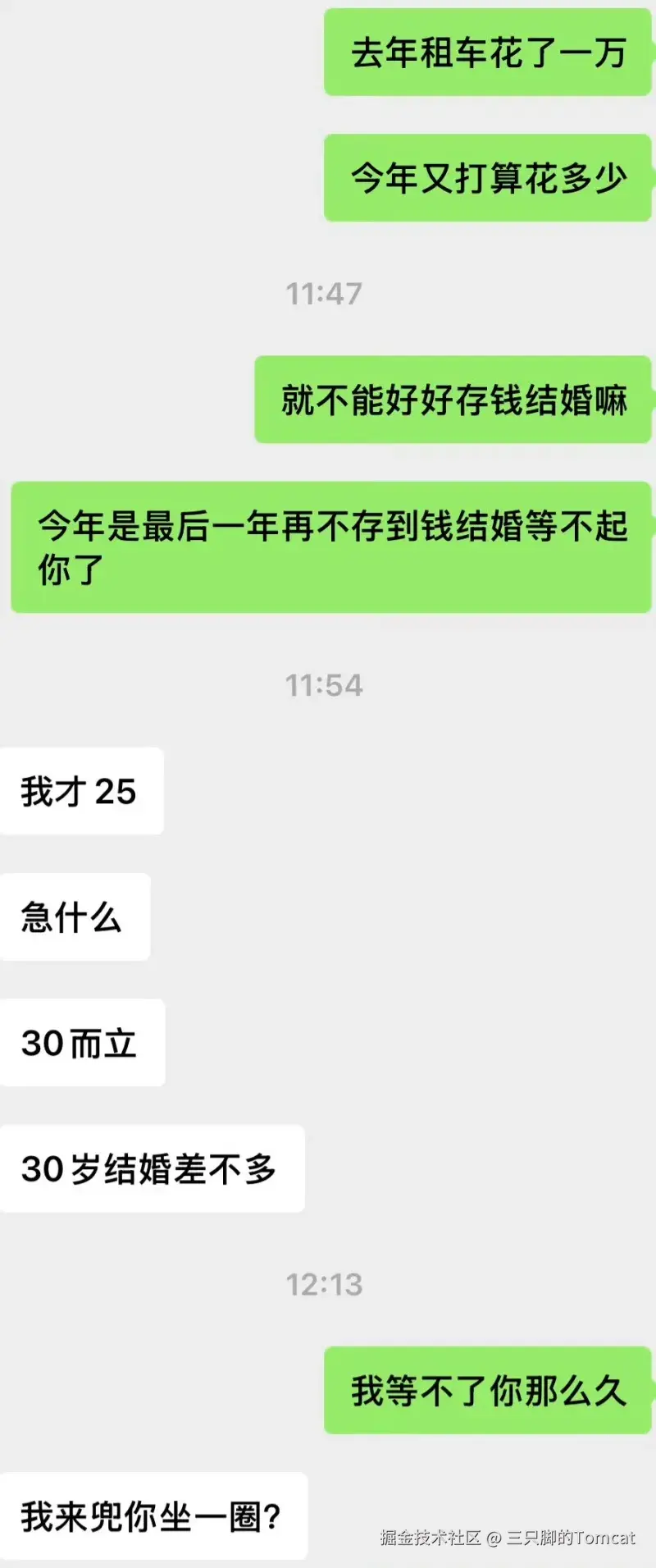
Task: Click "30" inside the "30 而立" bubble
Action: [45, 1043]
